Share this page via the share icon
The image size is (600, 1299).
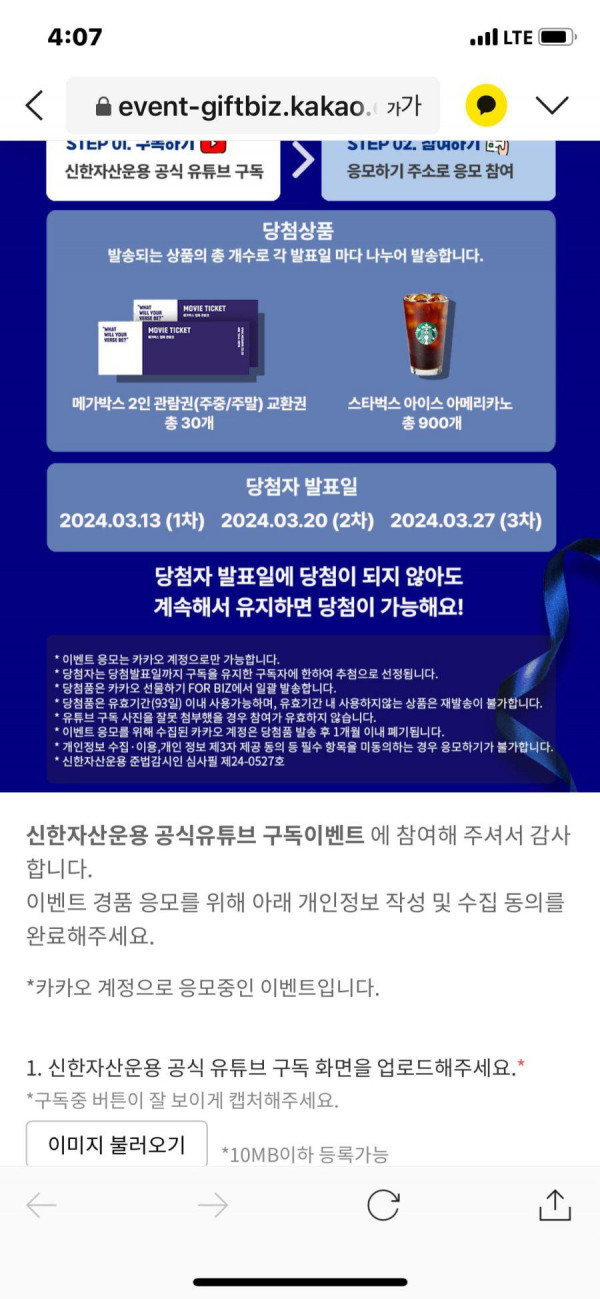click(554, 1205)
